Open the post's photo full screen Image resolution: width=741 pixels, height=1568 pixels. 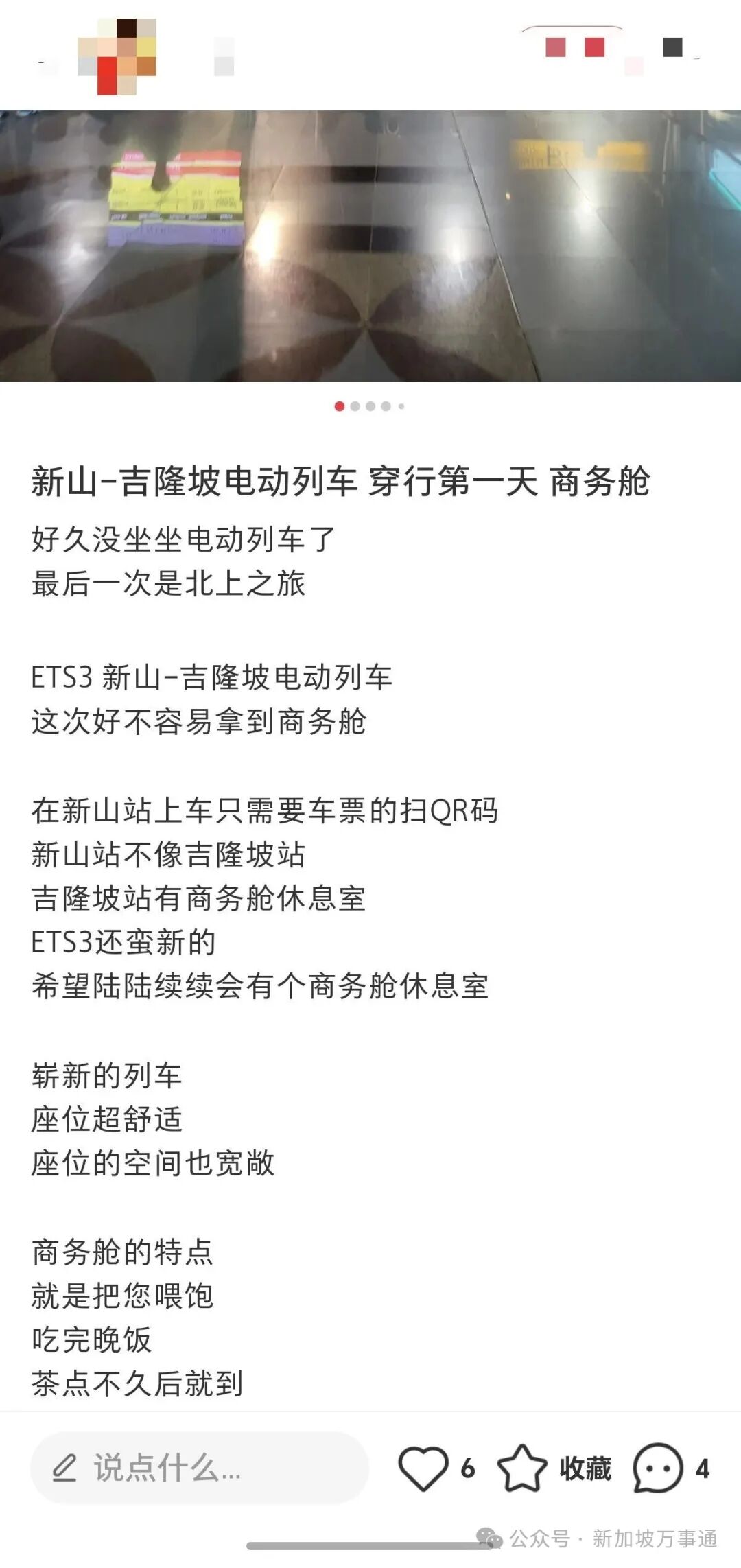[x=370, y=246]
